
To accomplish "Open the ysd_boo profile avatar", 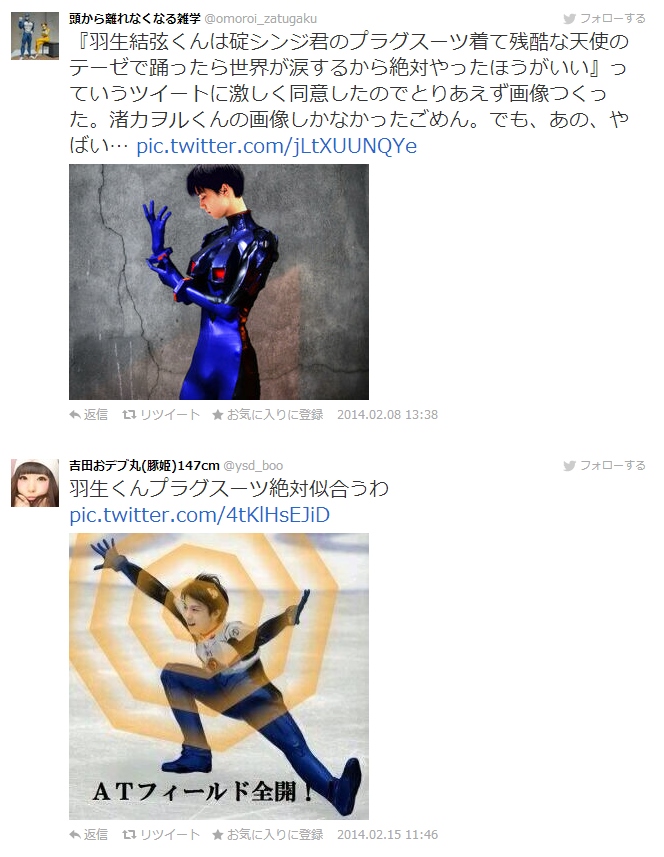I will tap(35, 483).
